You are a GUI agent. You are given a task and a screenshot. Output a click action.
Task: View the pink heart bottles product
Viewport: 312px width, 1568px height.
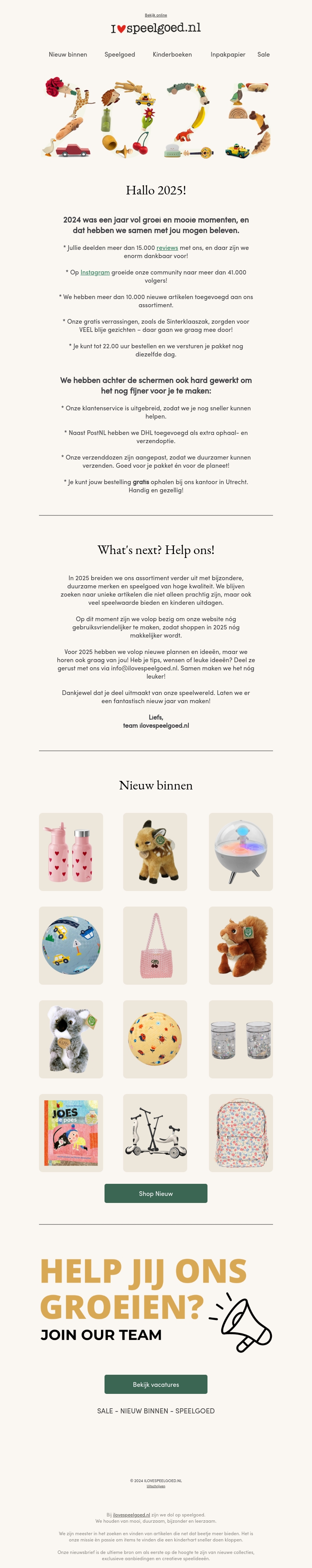coord(71,852)
